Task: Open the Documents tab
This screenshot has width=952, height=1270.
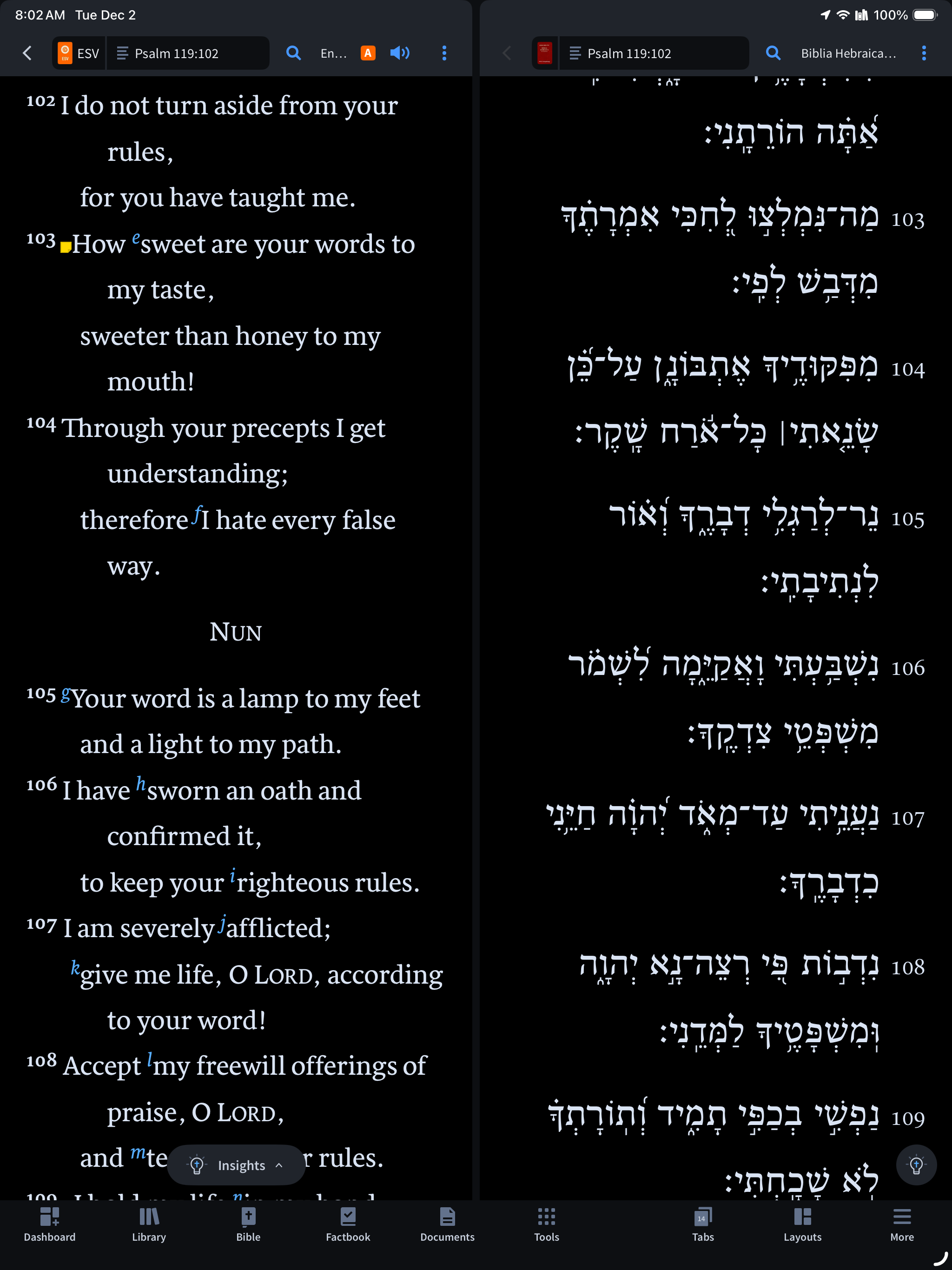Action: 447,1224
